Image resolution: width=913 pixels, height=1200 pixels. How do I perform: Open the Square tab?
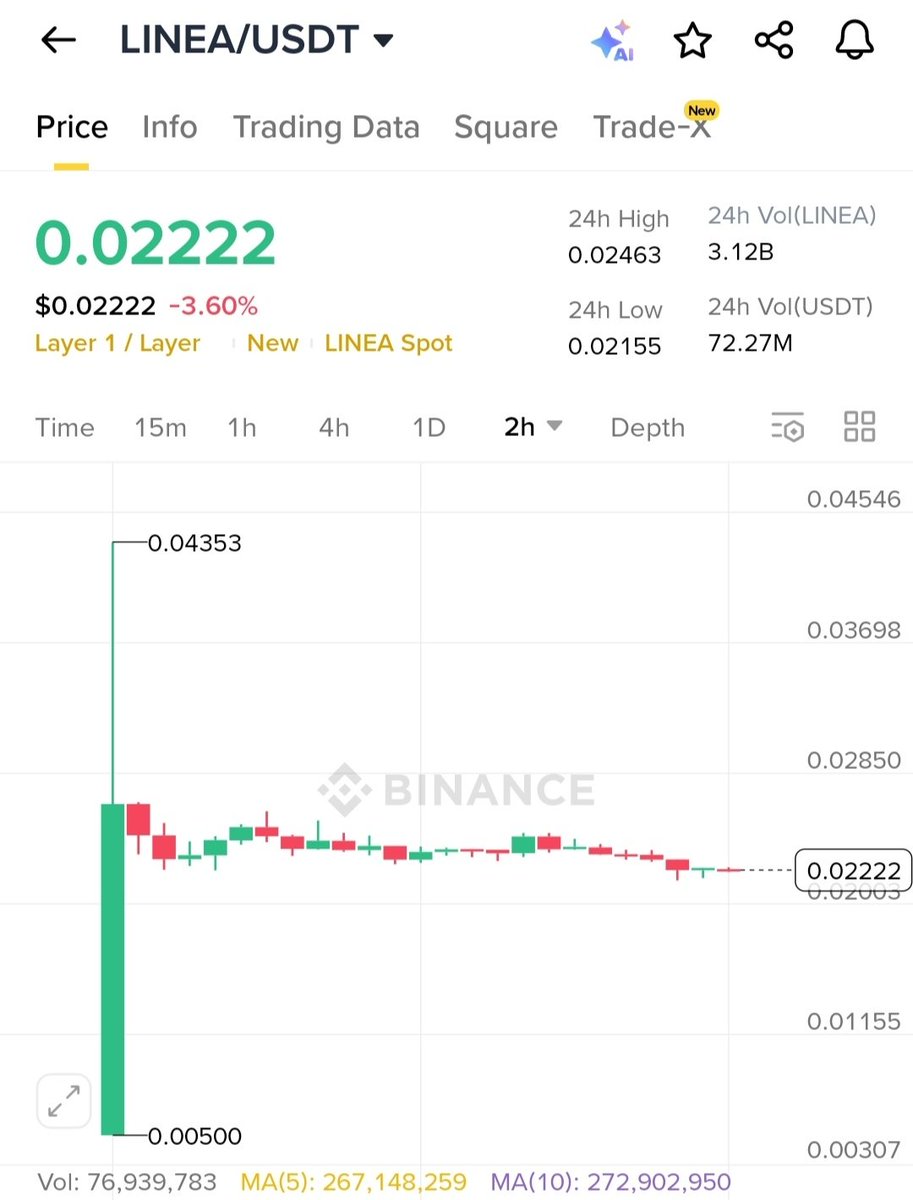[505, 127]
